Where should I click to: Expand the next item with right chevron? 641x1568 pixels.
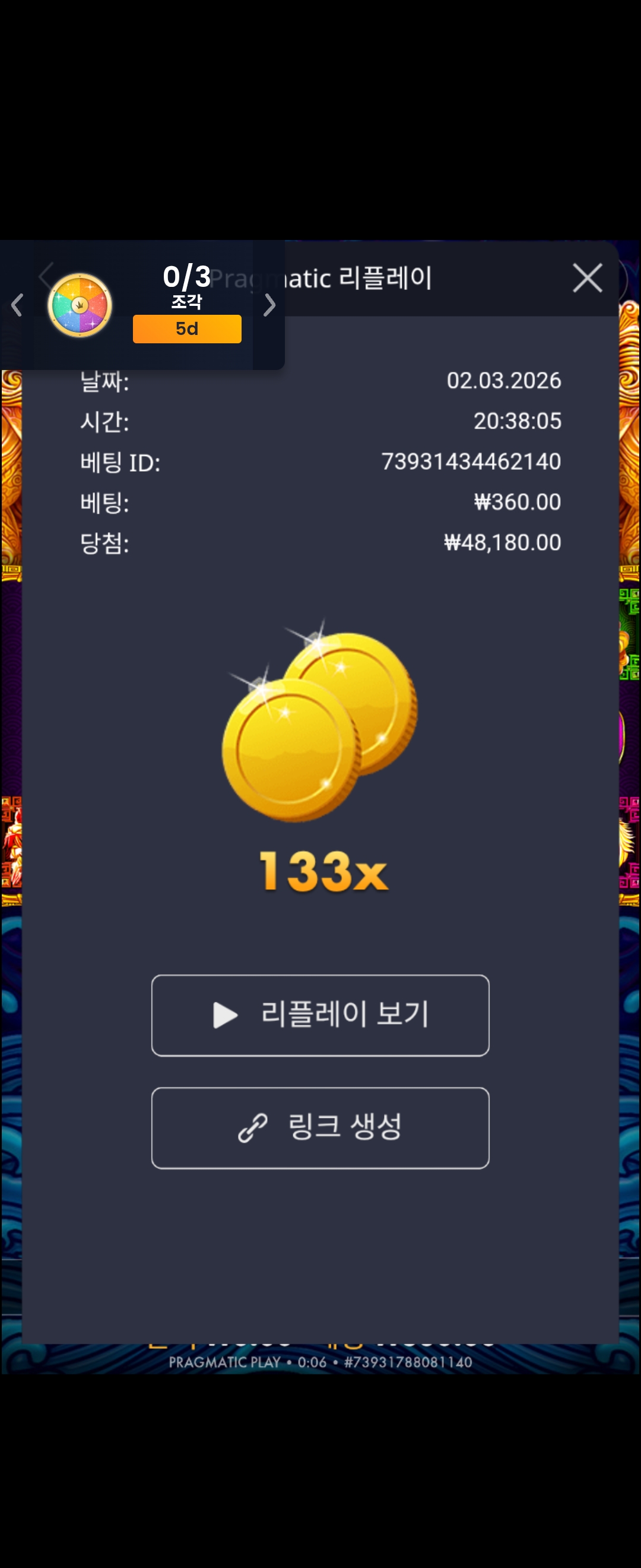[269, 306]
